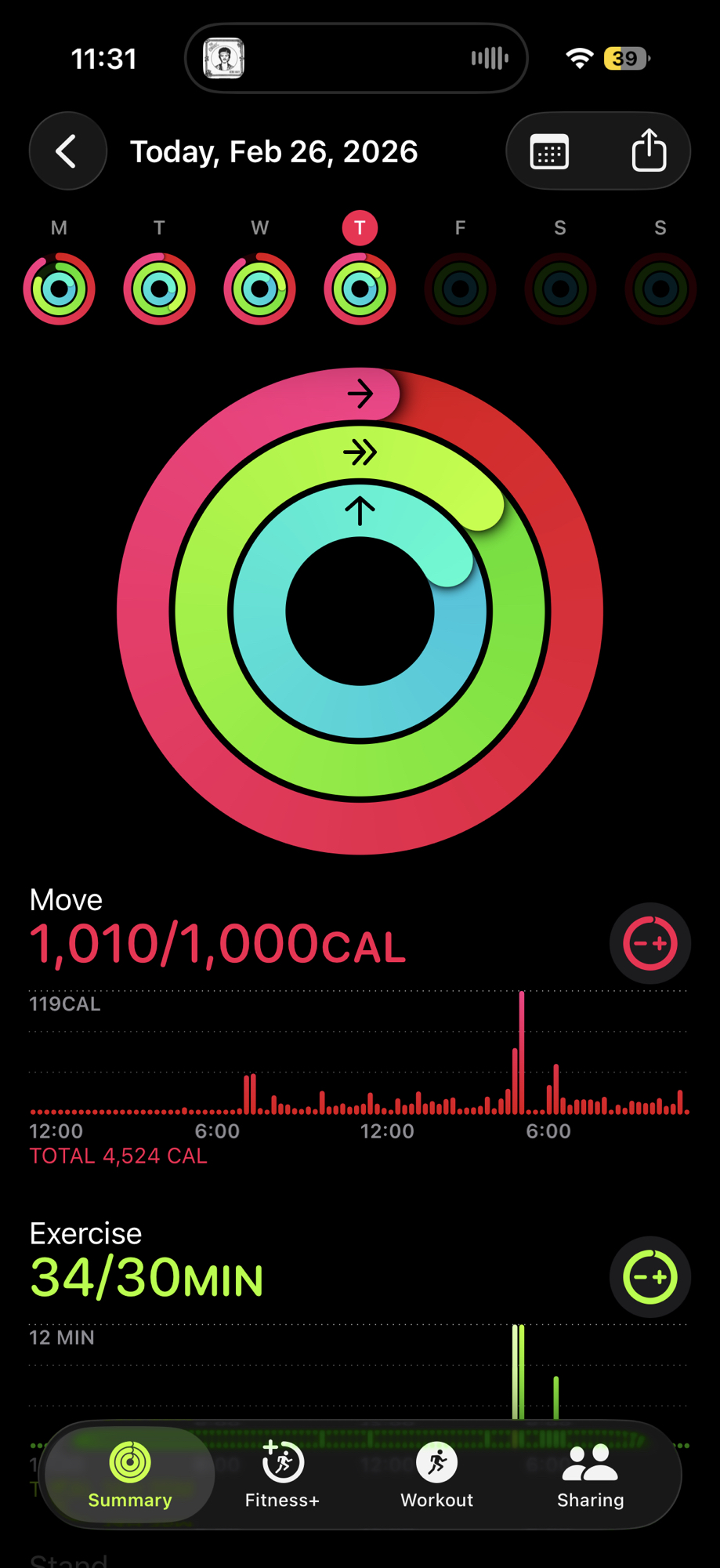Switch to the Summary tab
This screenshot has width=720, height=1568.
pyautogui.click(x=130, y=1475)
